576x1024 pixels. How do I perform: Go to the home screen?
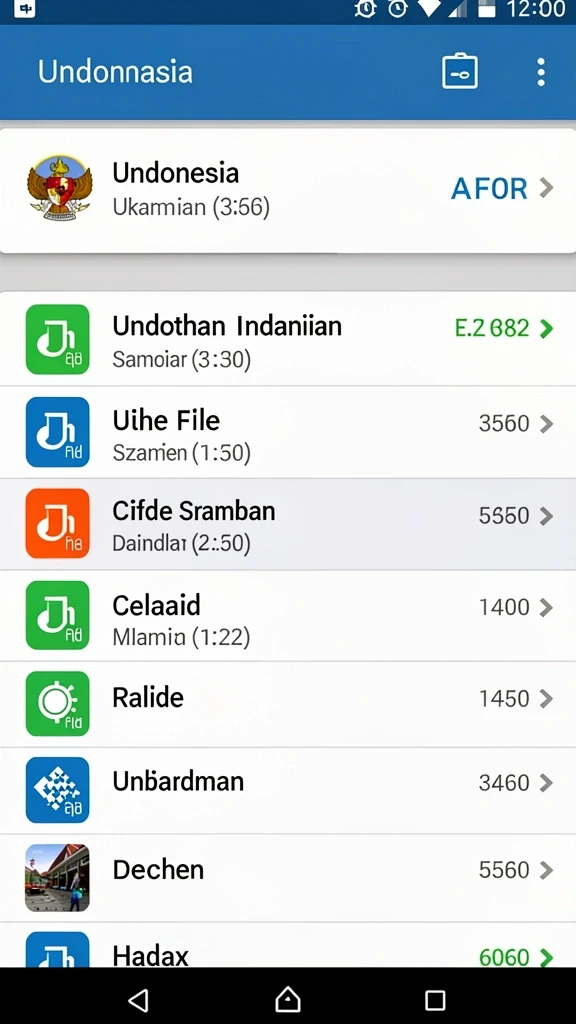tap(288, 999)
